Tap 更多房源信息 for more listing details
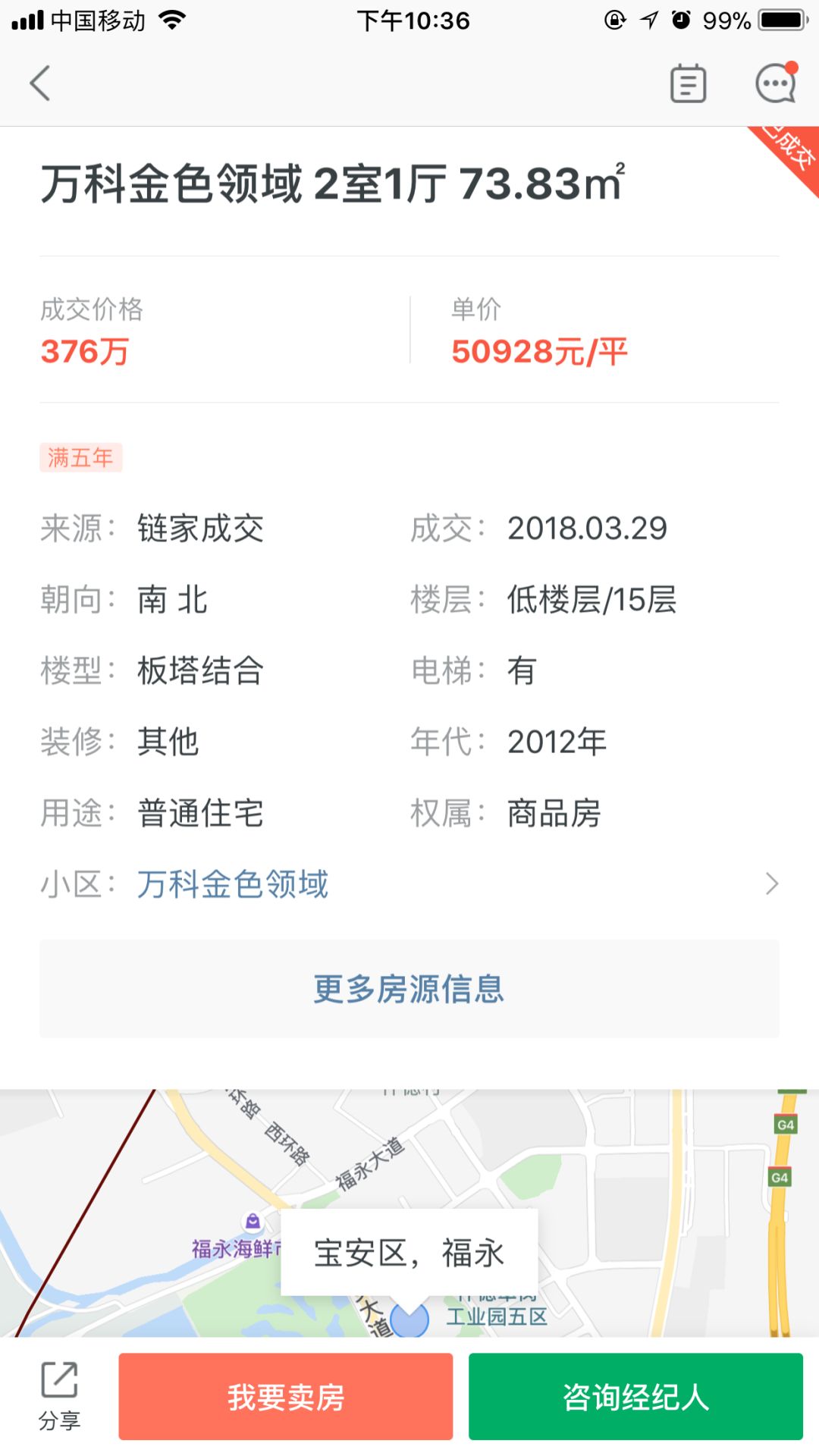 pyautogui.click(x=409, y=989)
